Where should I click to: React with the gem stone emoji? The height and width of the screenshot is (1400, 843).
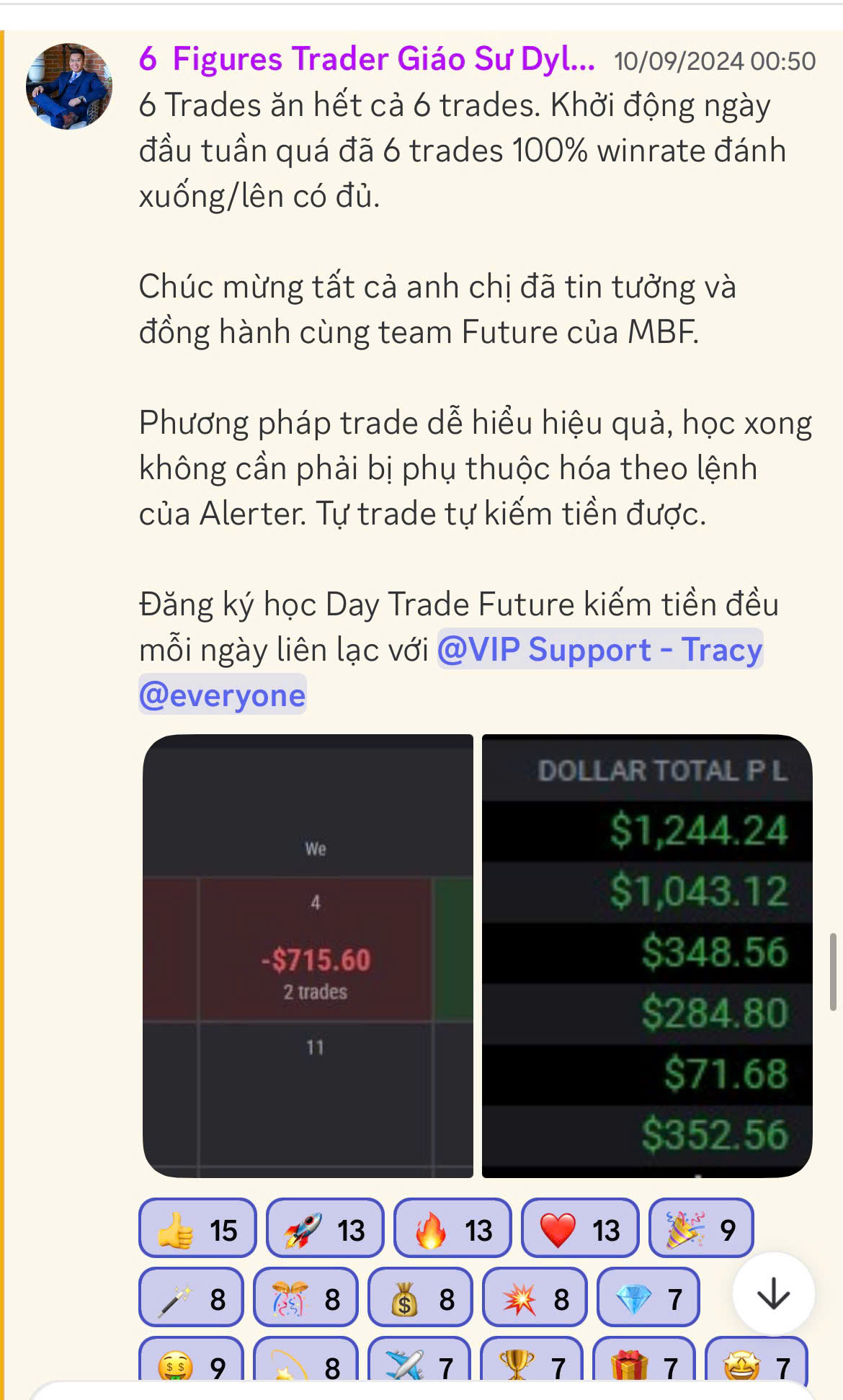pyautogui.click(x=648, y=1298)
